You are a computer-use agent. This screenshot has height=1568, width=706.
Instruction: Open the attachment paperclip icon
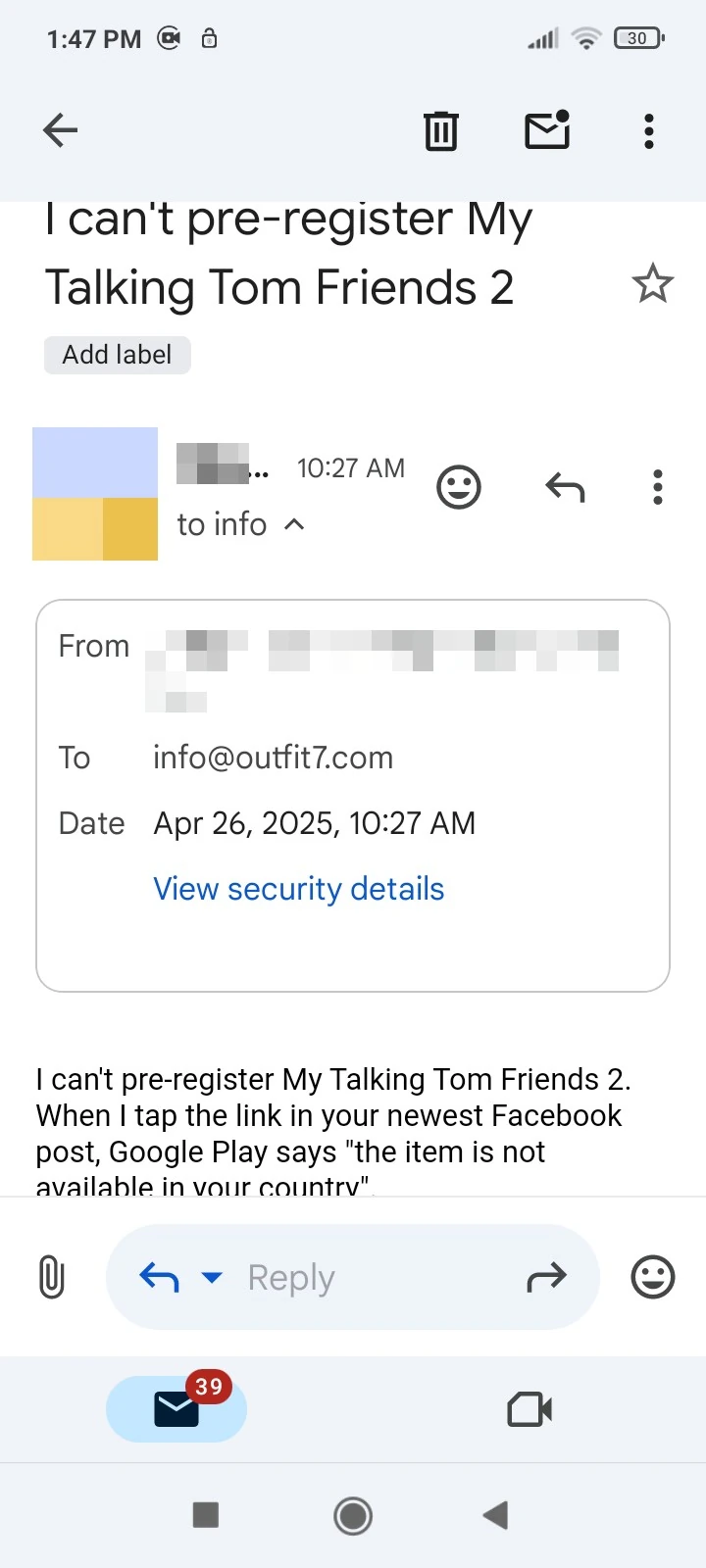point(51,1277)
